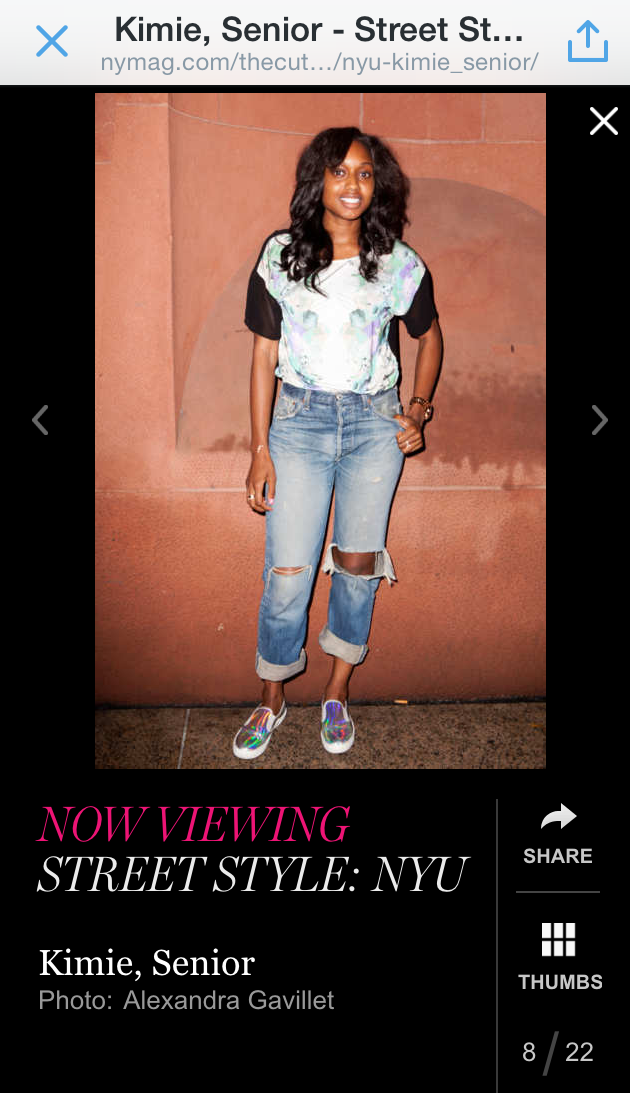
Task: Advance to the next slideshow photo
Action: pos(599,419)
